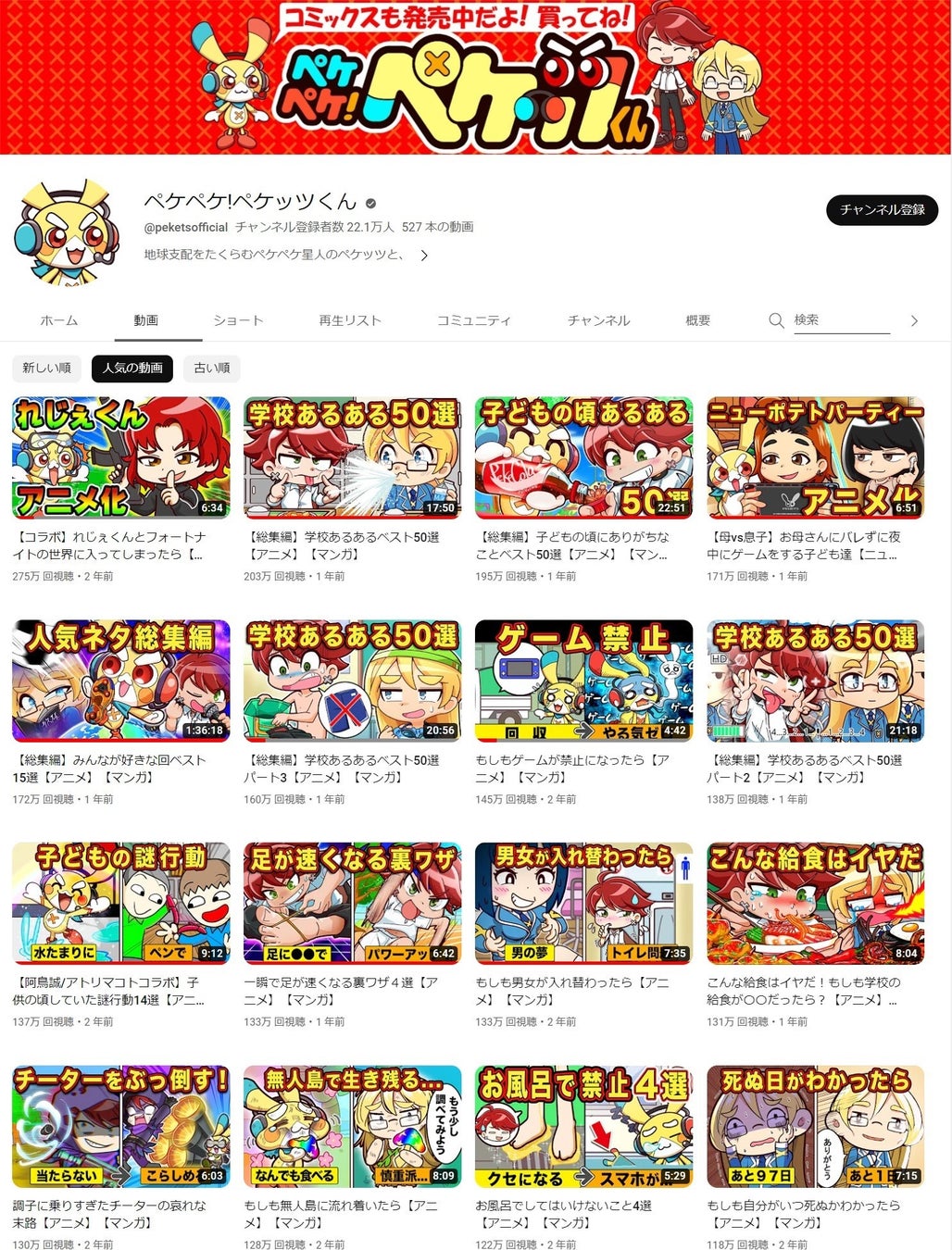Show more tabs with the right arrow
Viewport: 952px width, 1250px height.
(914, 320)
